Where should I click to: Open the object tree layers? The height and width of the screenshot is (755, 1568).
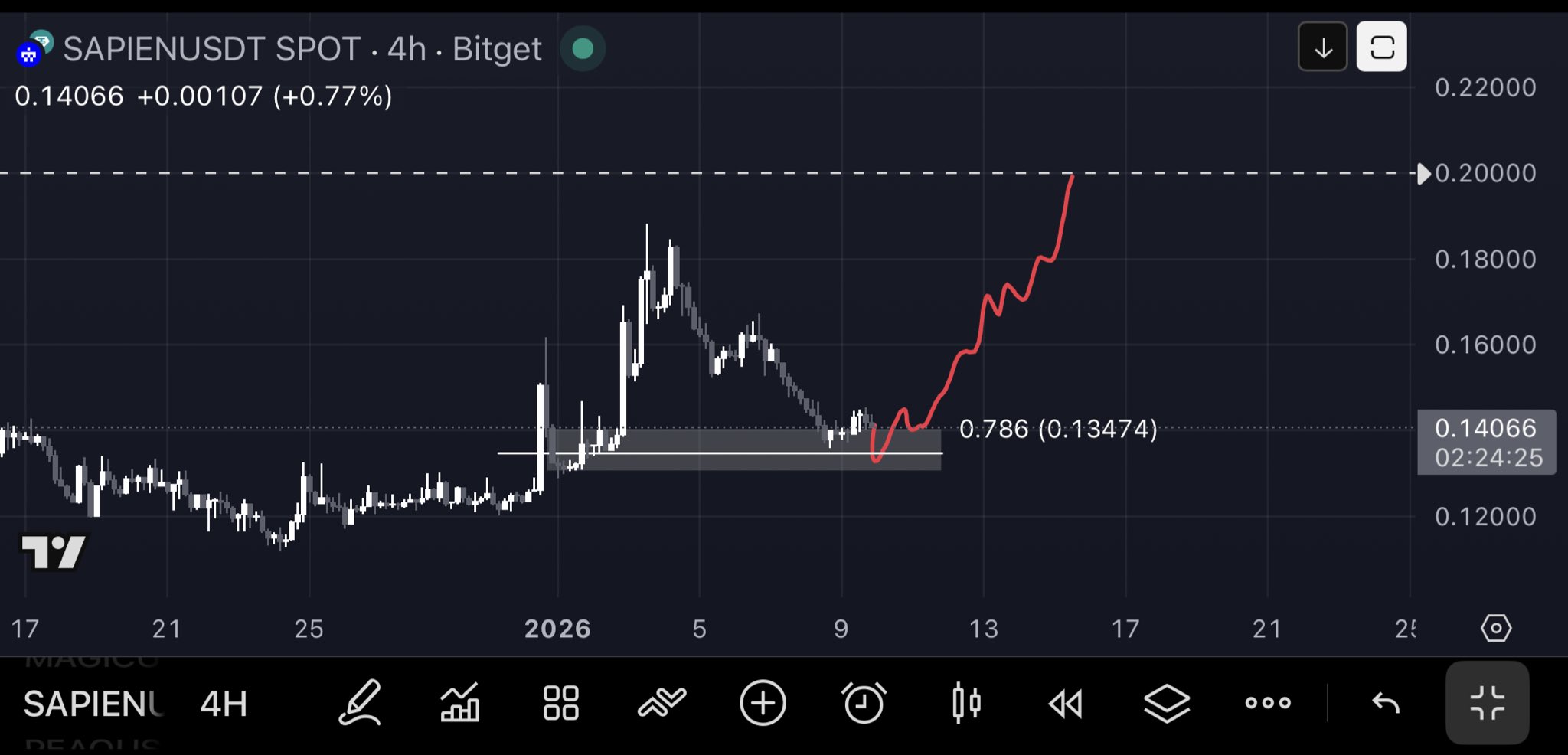click(1167, 702)
